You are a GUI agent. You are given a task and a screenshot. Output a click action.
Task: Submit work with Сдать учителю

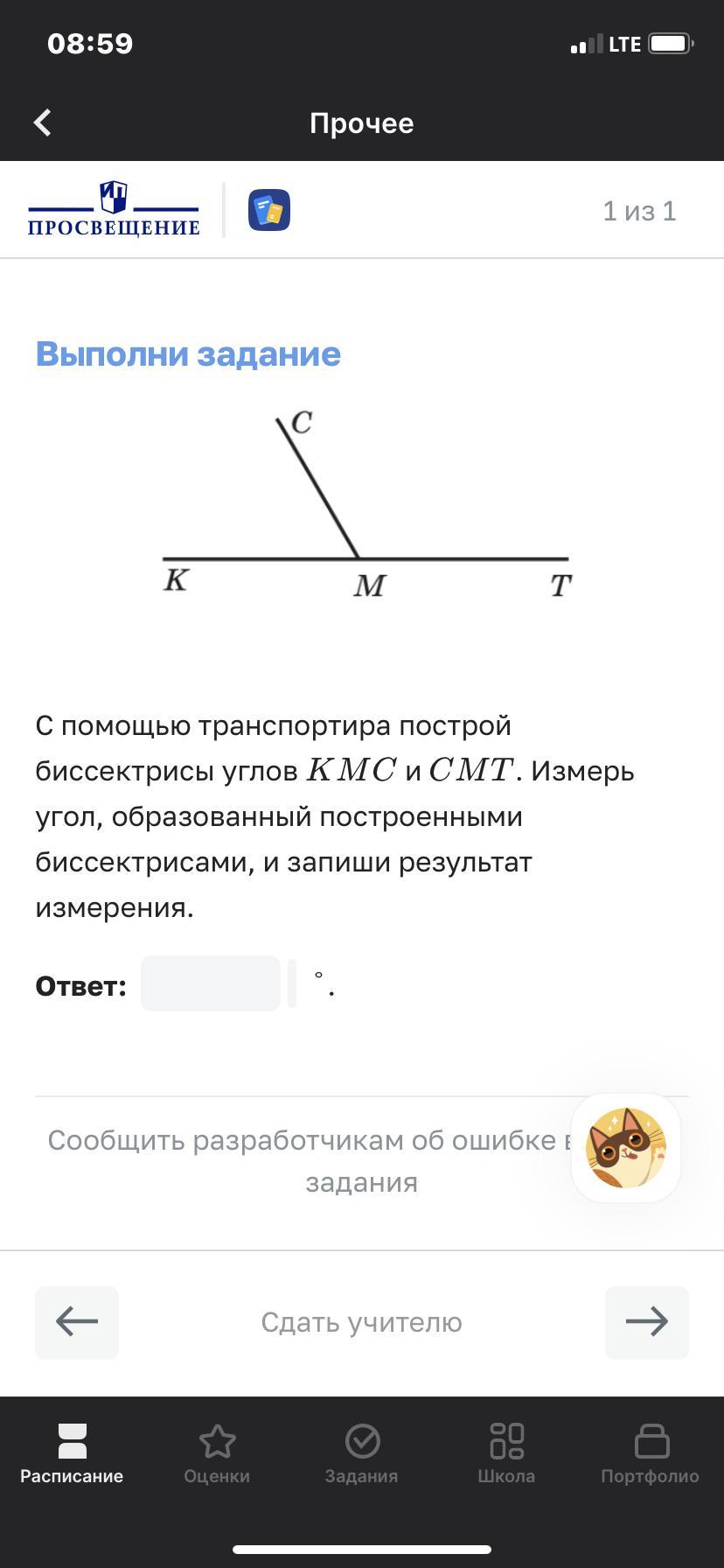(x=361, y=1322)
